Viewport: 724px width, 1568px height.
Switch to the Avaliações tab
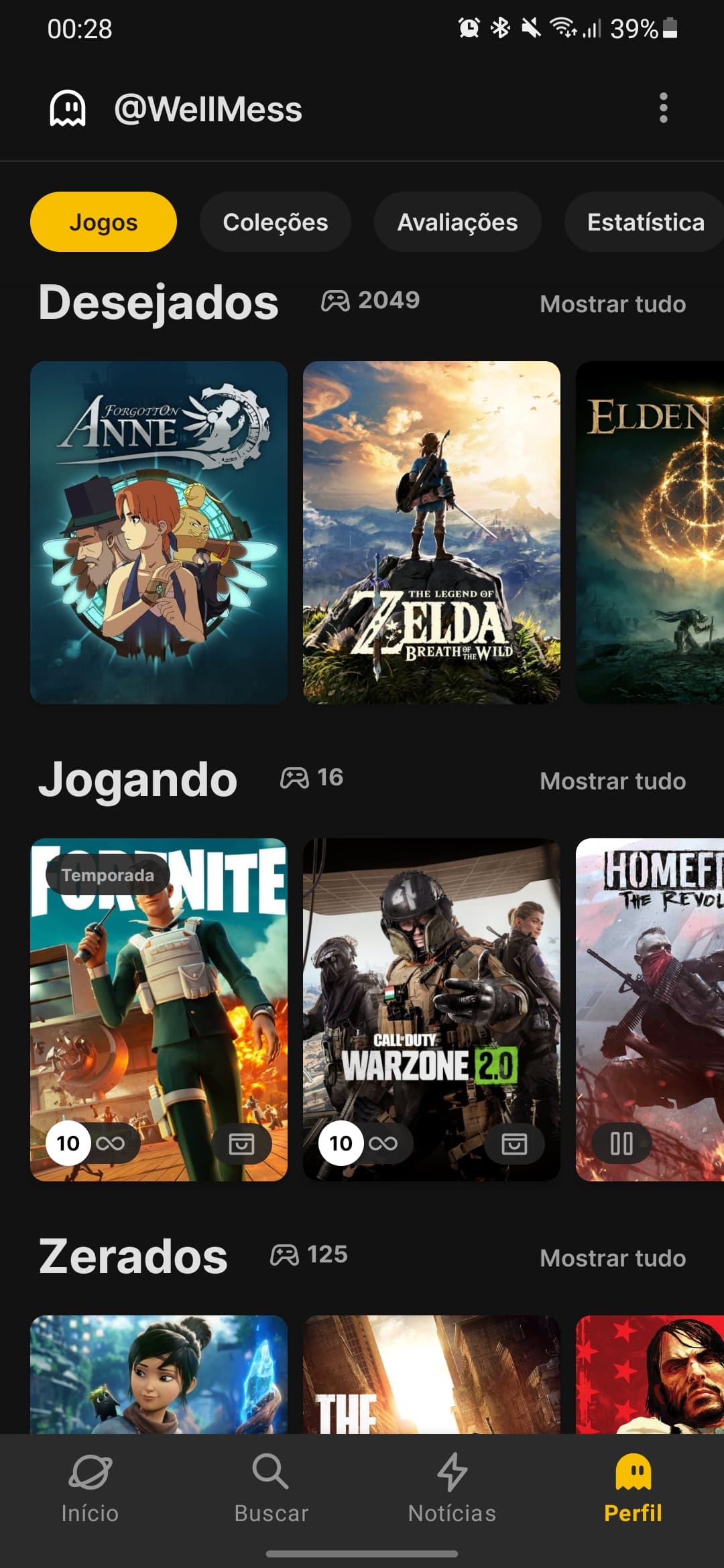coord(457,222)
